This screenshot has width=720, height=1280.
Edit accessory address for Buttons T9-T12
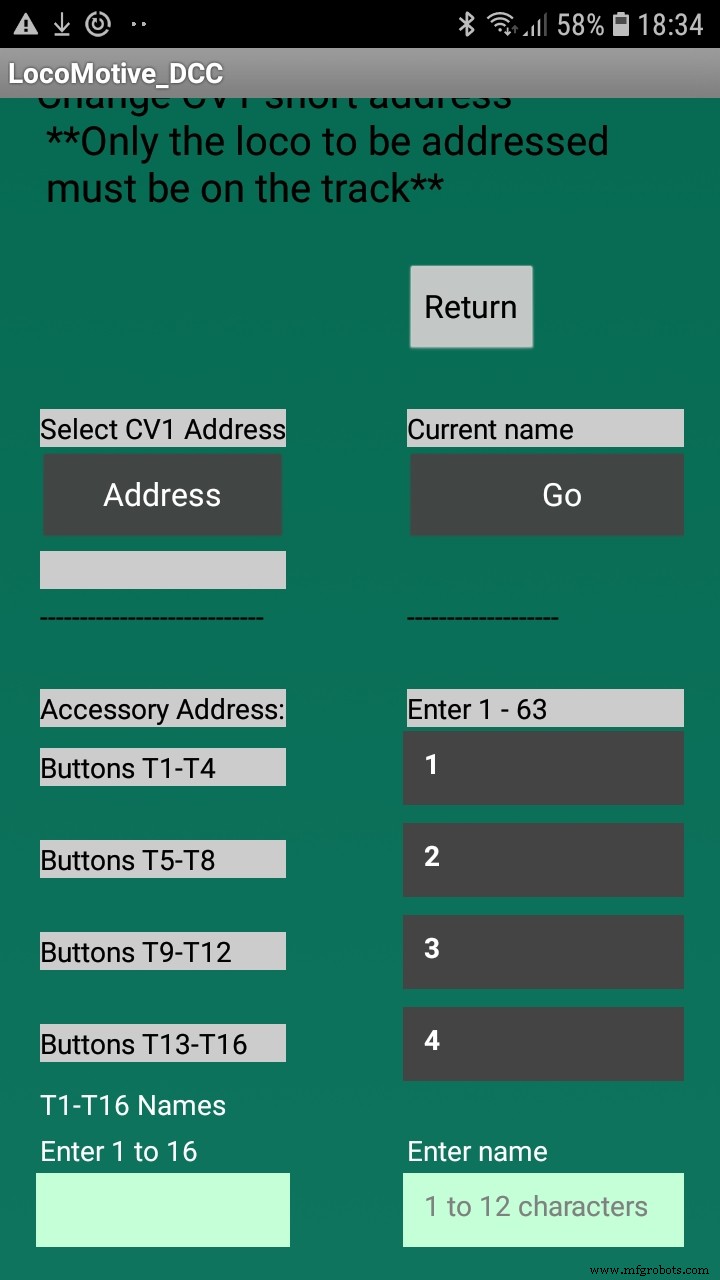coord(543,952)
